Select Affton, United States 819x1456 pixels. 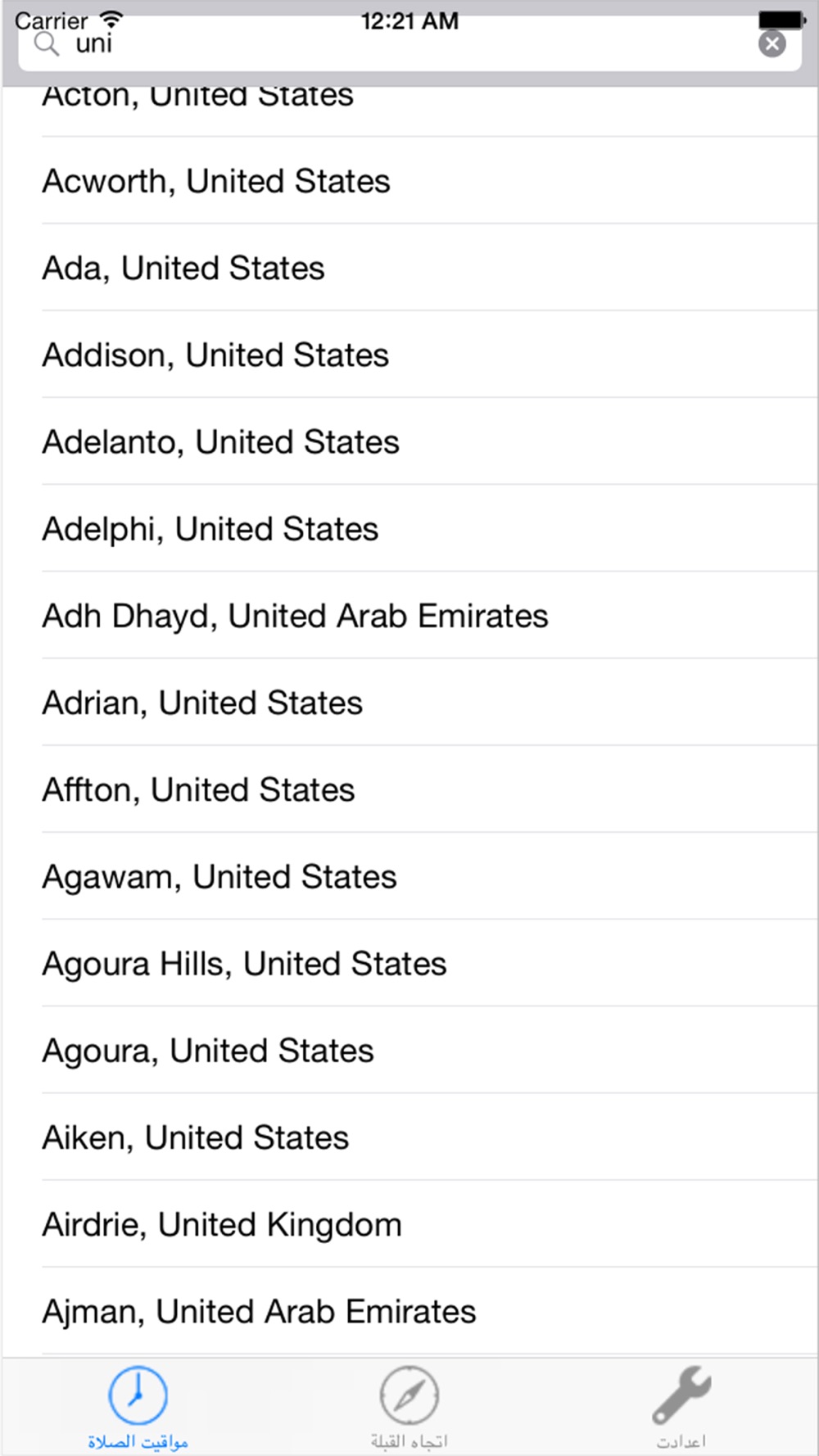coord(409,789)
